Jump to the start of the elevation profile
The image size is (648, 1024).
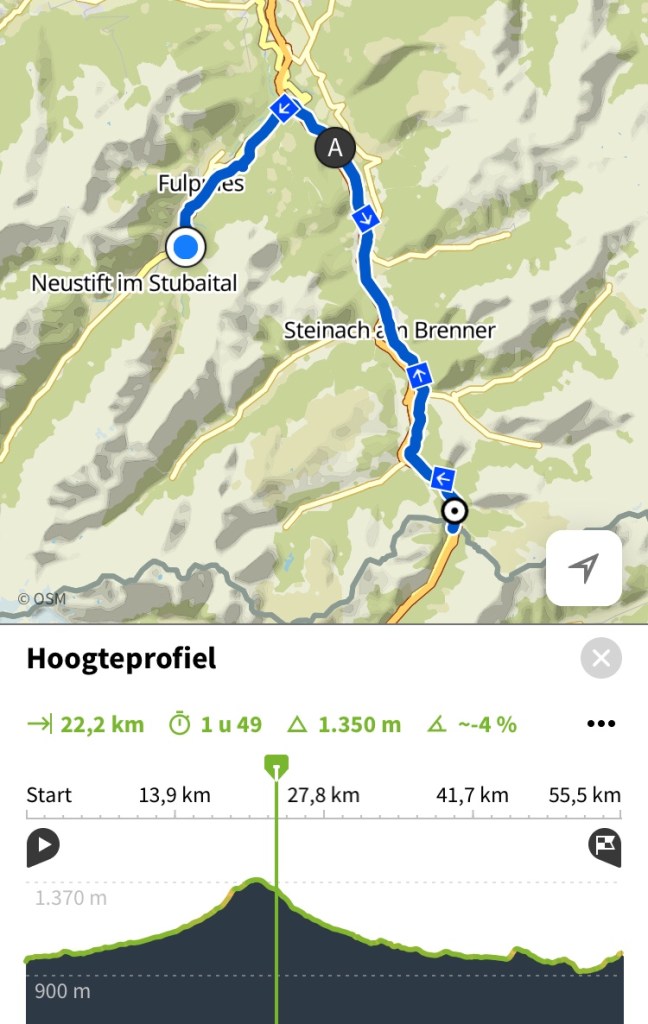pyautogui.click(x=42, y=848)
